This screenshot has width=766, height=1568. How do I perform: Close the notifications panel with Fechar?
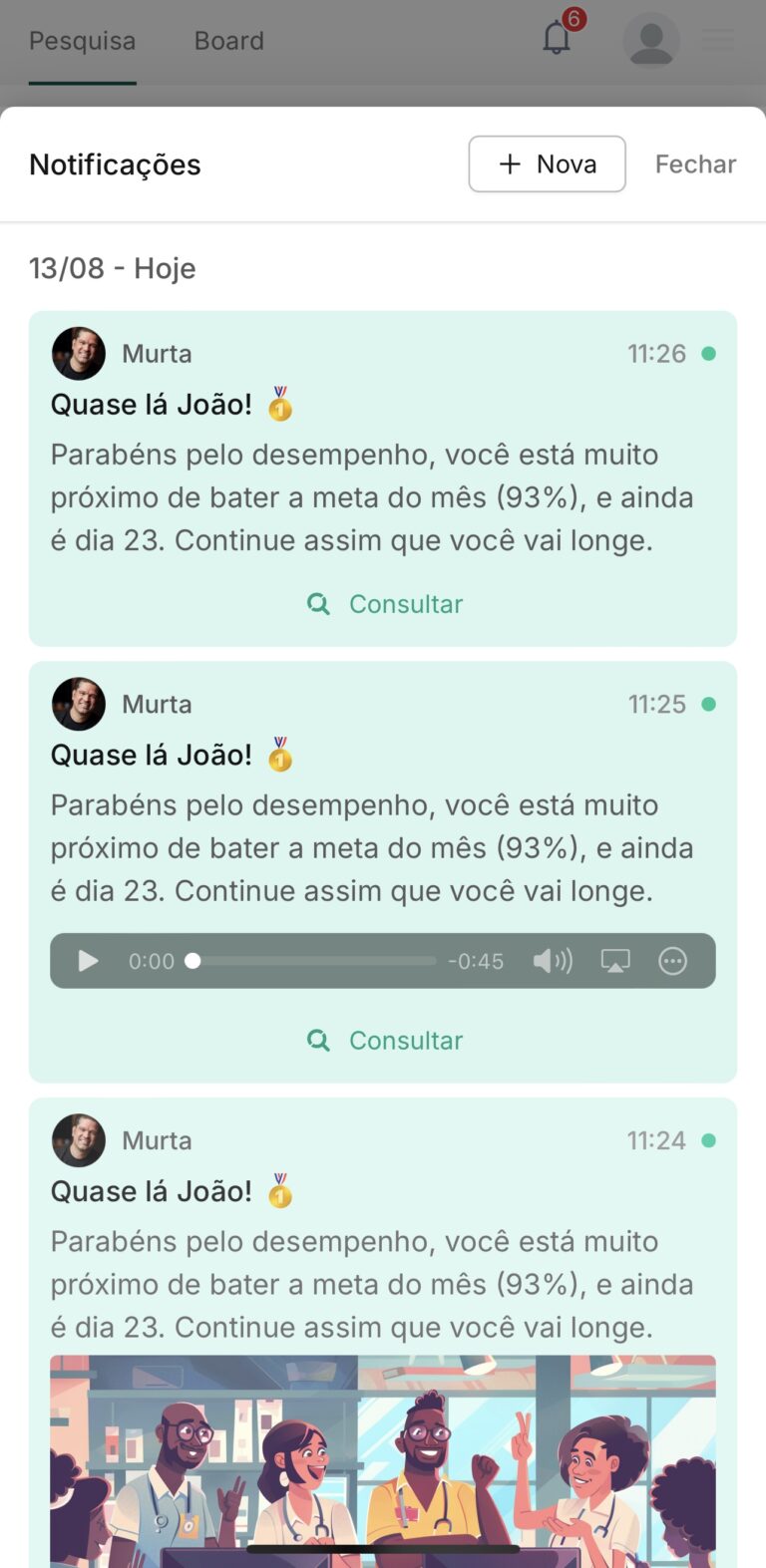(695, 163)
